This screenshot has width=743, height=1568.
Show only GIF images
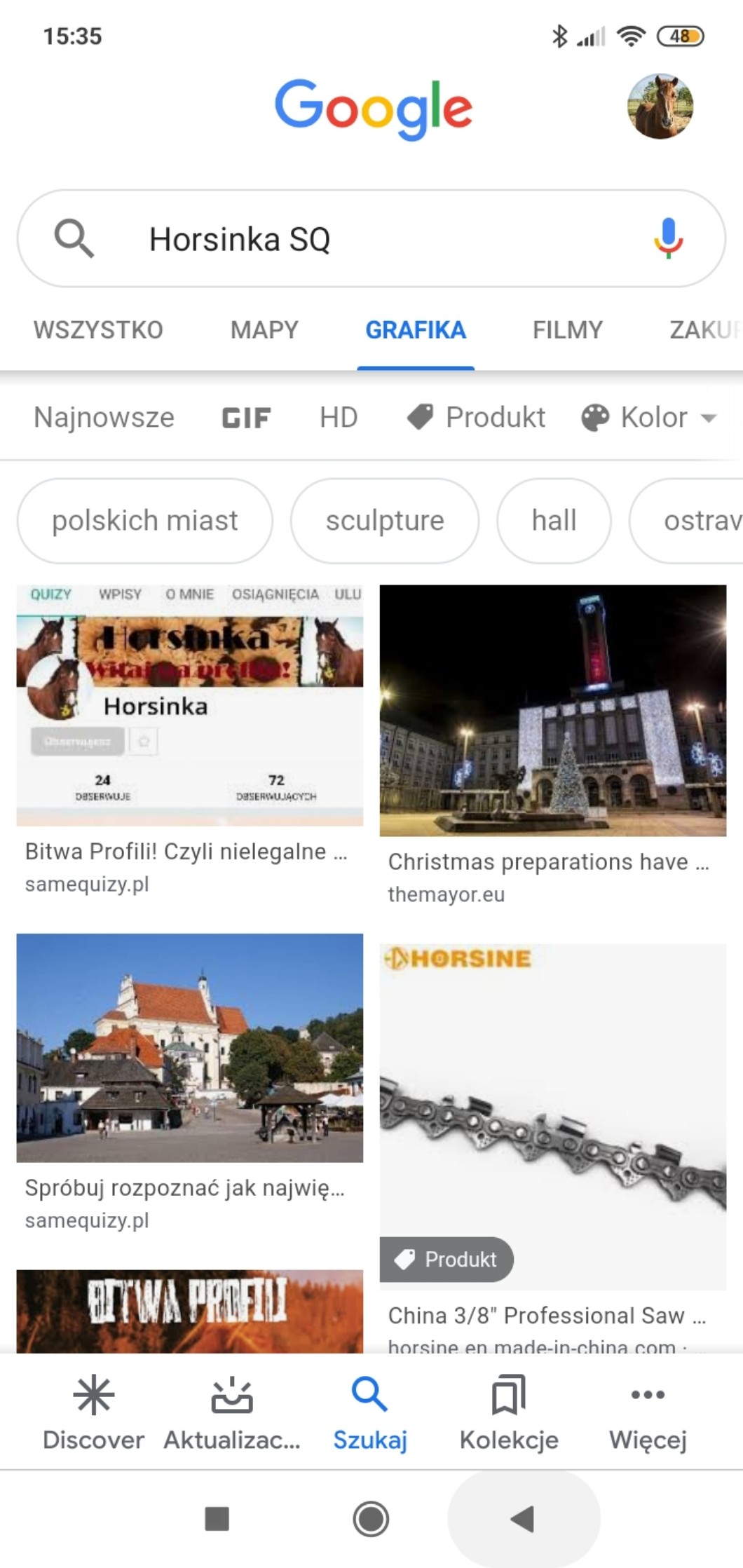tap(246, 418)
